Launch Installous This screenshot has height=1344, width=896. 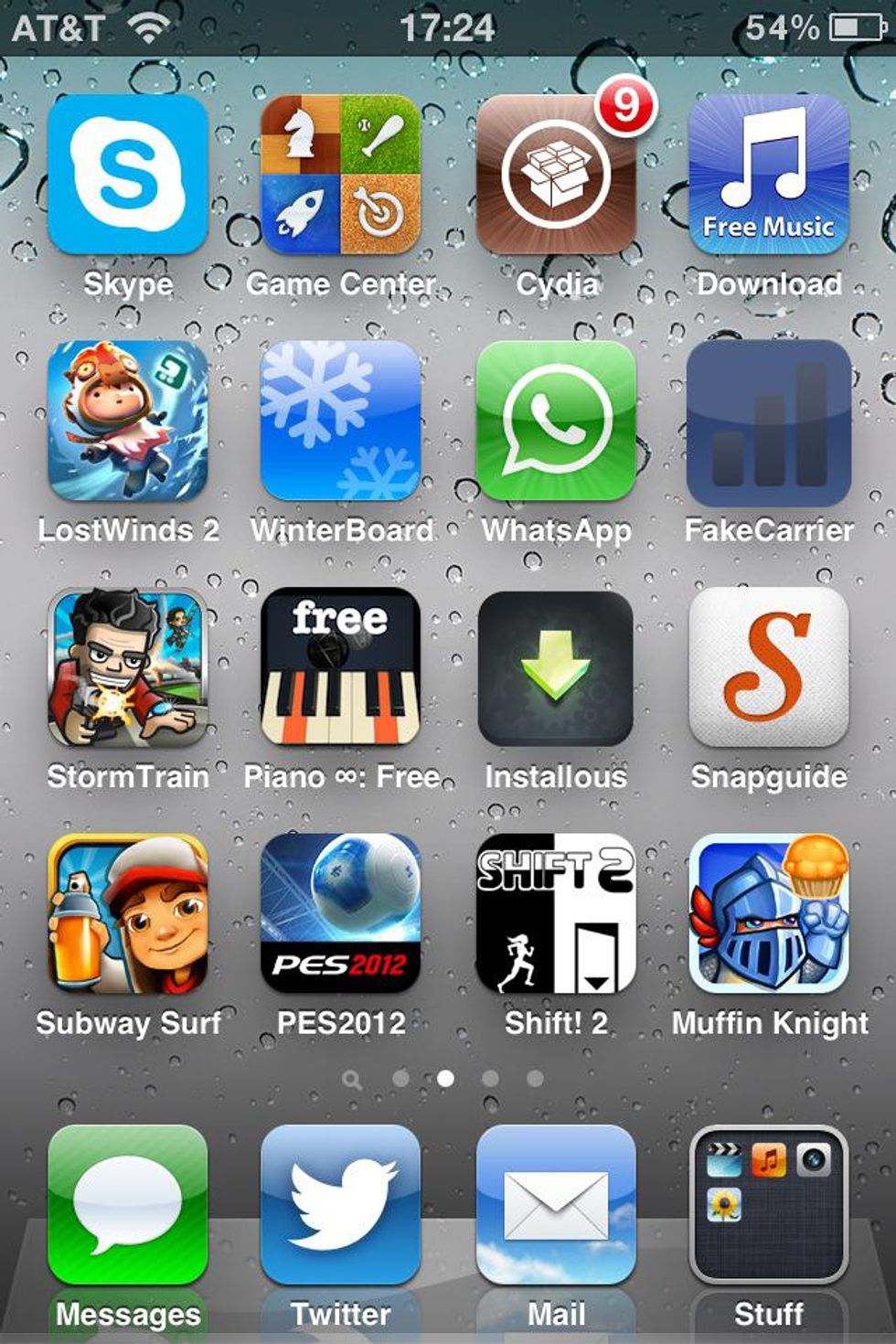click(556, 667)
